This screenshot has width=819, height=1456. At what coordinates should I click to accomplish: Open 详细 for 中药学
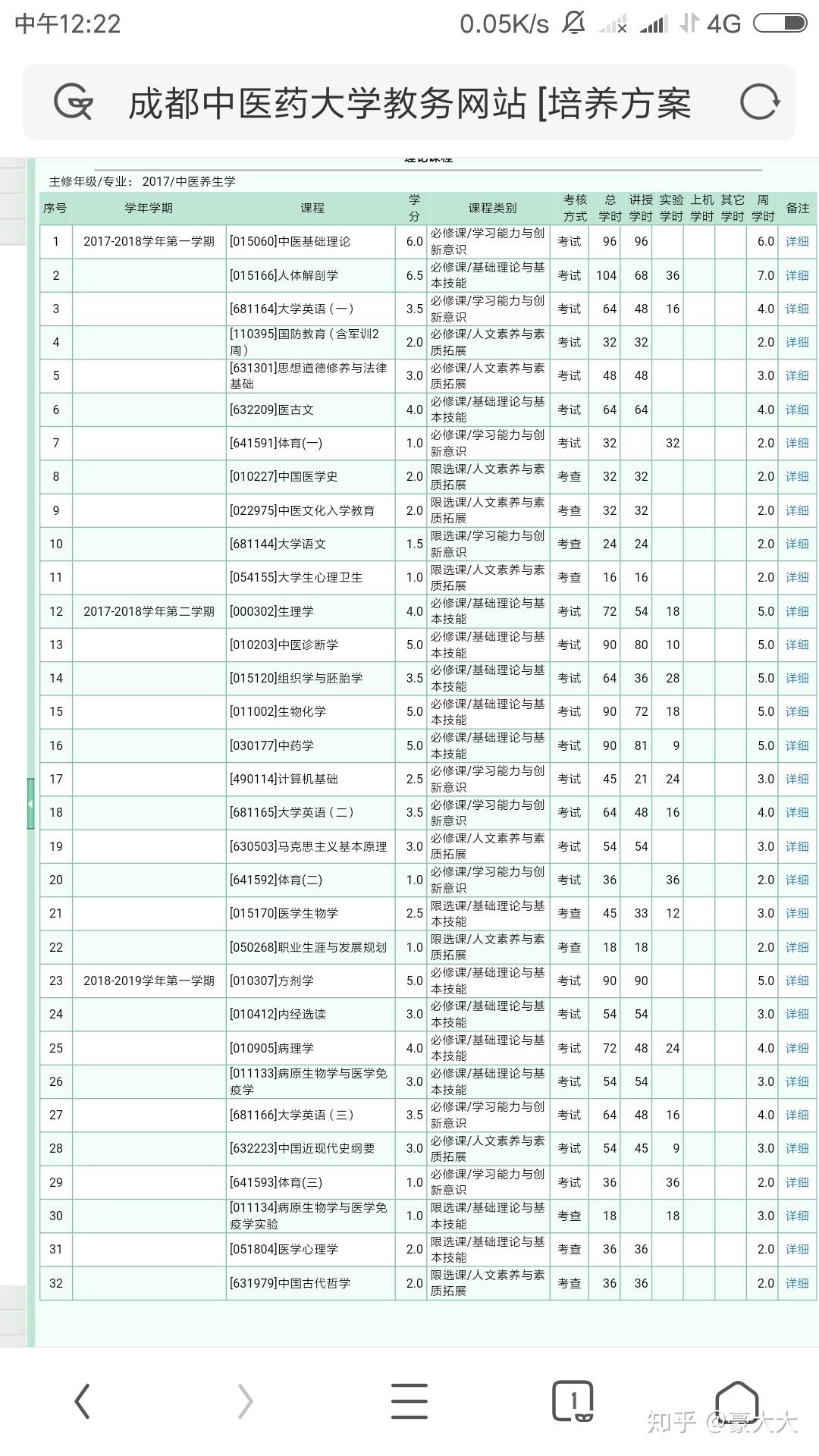pos(796,745)
